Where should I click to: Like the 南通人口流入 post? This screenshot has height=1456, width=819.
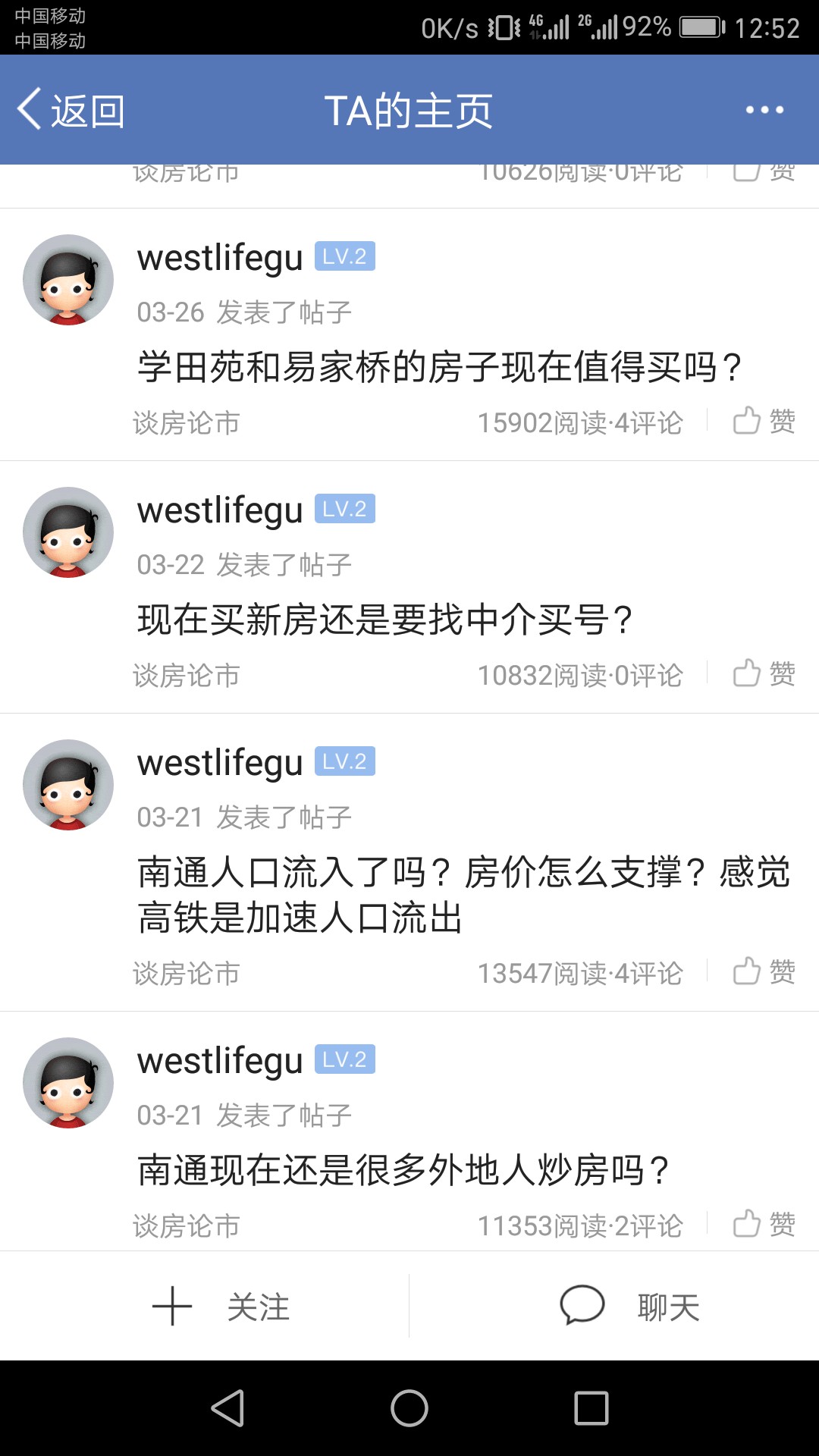tap(764, 972)
